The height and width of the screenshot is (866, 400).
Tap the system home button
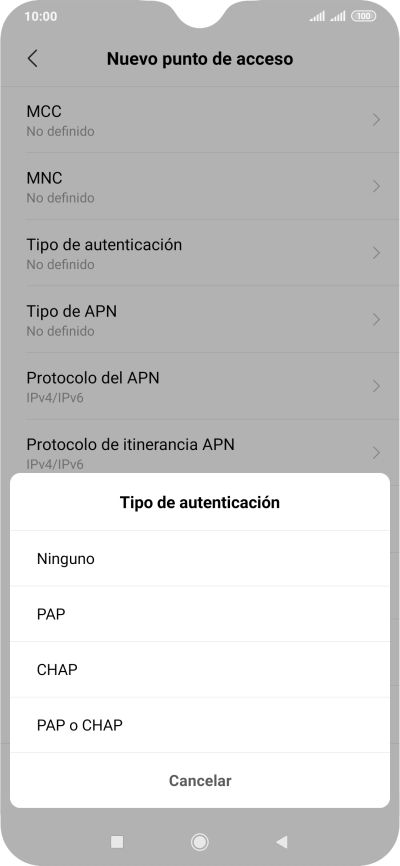(199, 842)
